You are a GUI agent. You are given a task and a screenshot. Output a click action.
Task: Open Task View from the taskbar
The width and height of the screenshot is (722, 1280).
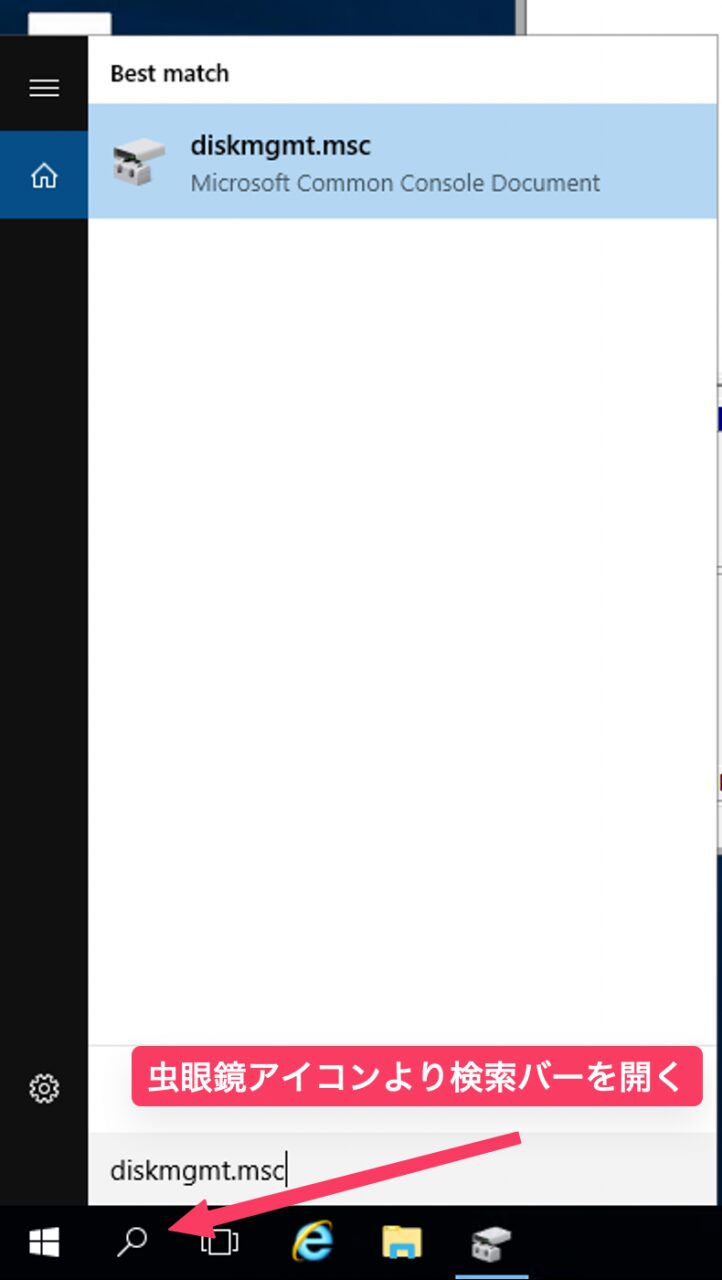220,1243
